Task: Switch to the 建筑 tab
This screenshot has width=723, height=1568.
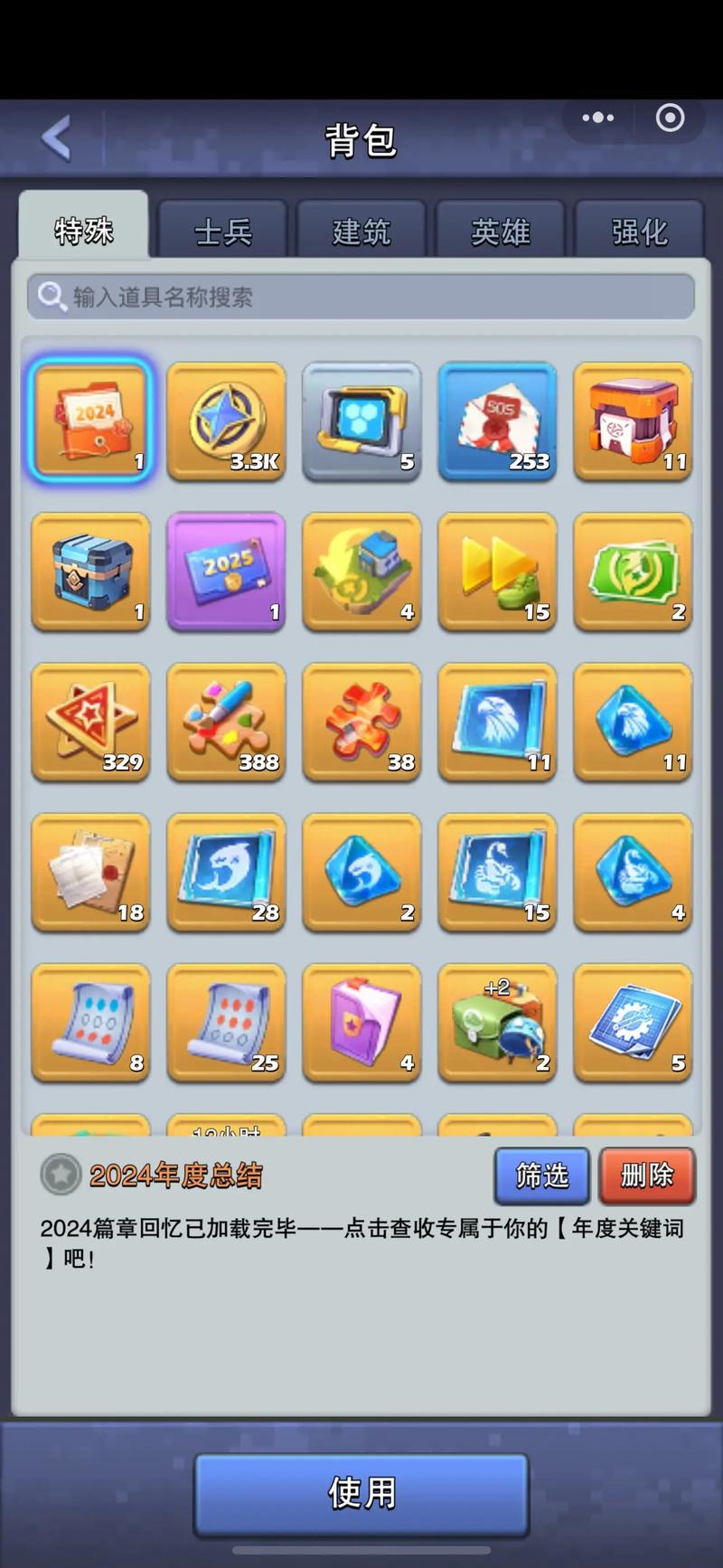Action: [361, 231]
